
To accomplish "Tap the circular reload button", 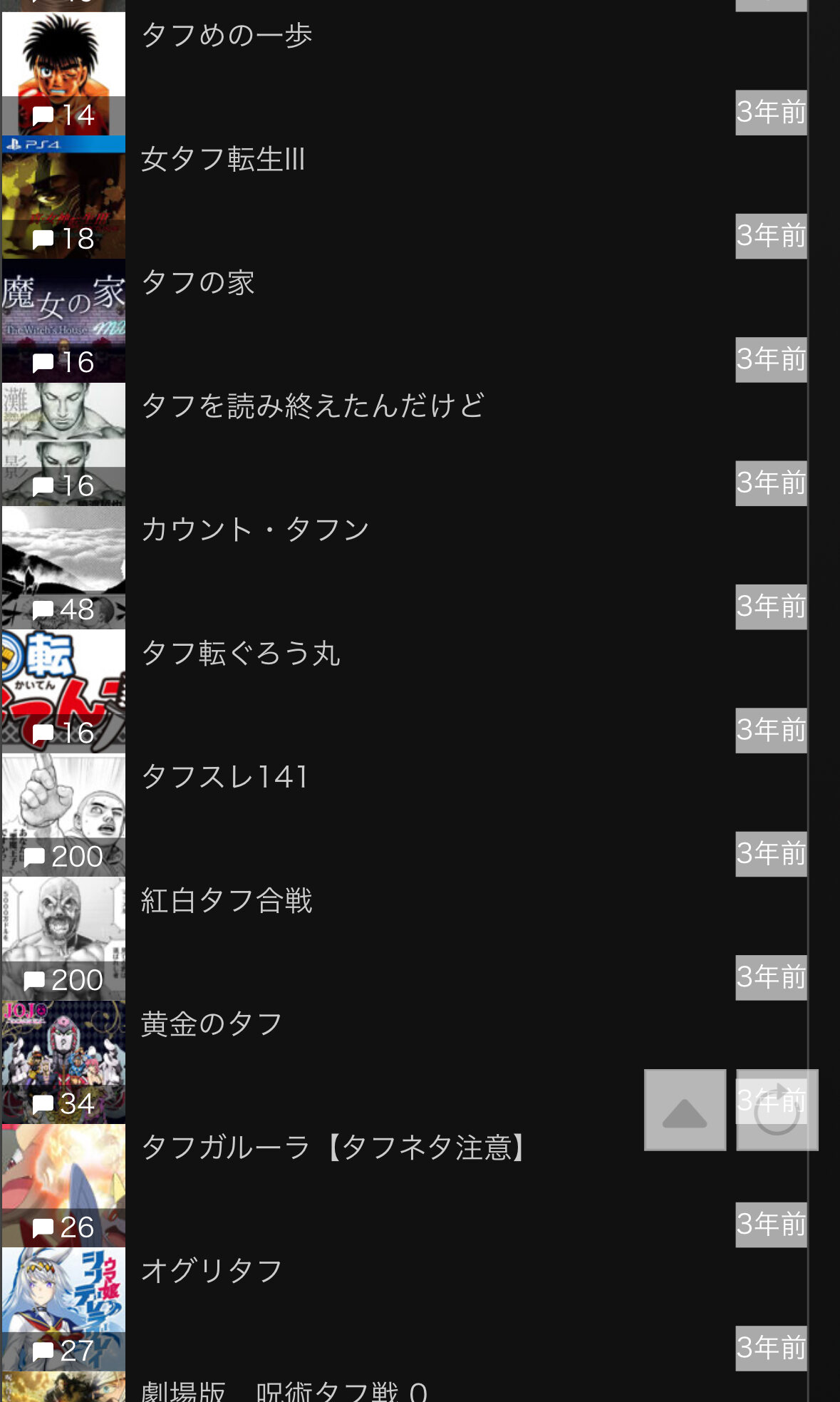I will [777, 1110].
